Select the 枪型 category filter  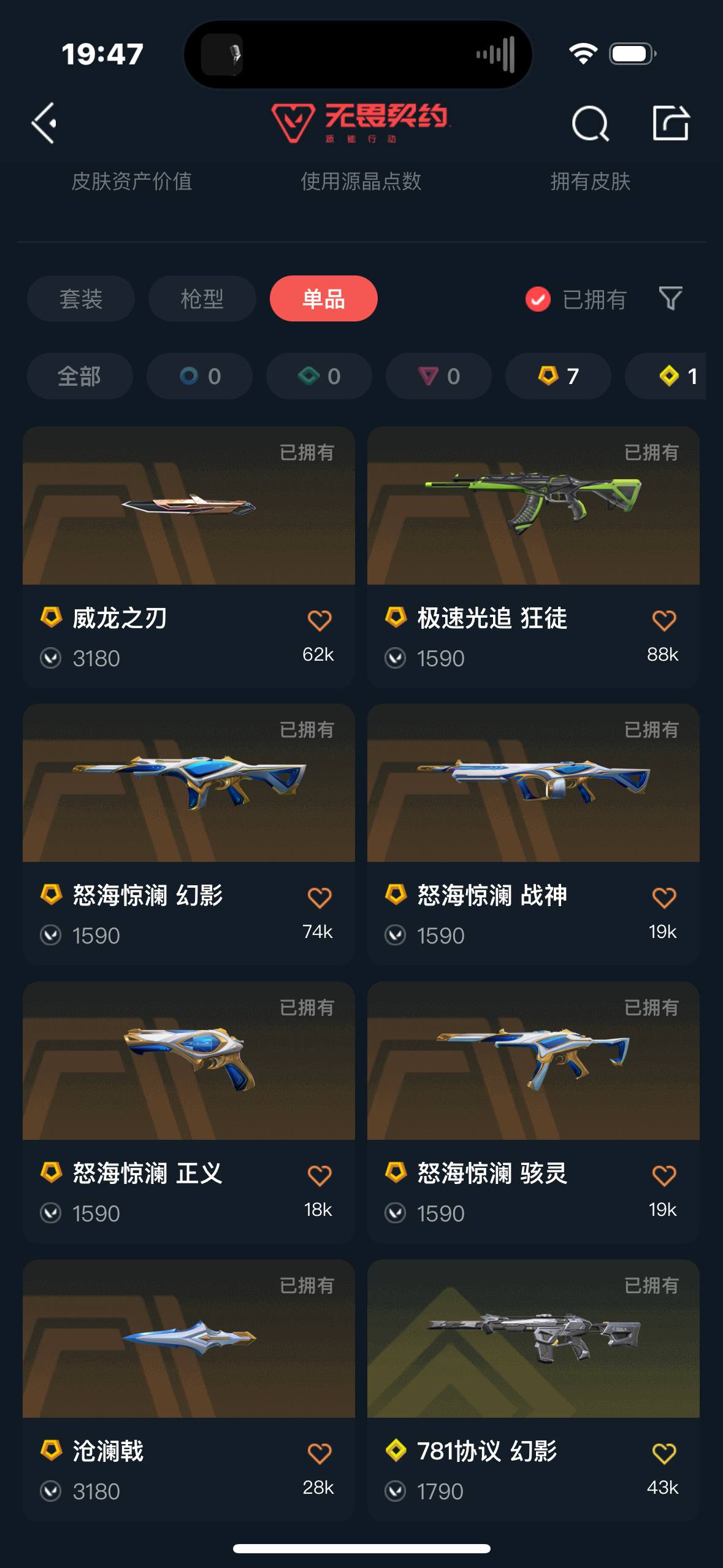[201, 299]
